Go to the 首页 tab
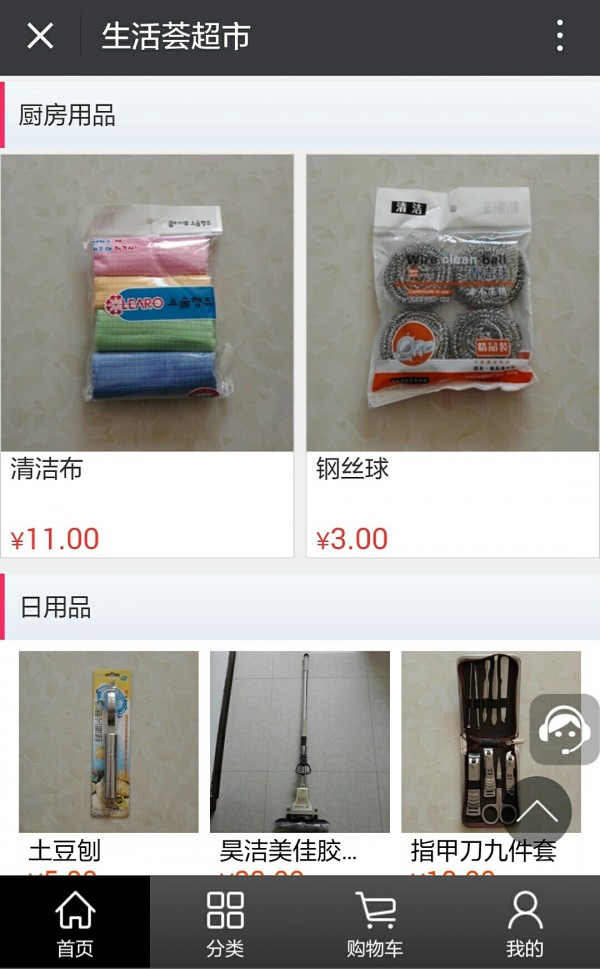Screen dimensions: 600x969 (75, 923)
